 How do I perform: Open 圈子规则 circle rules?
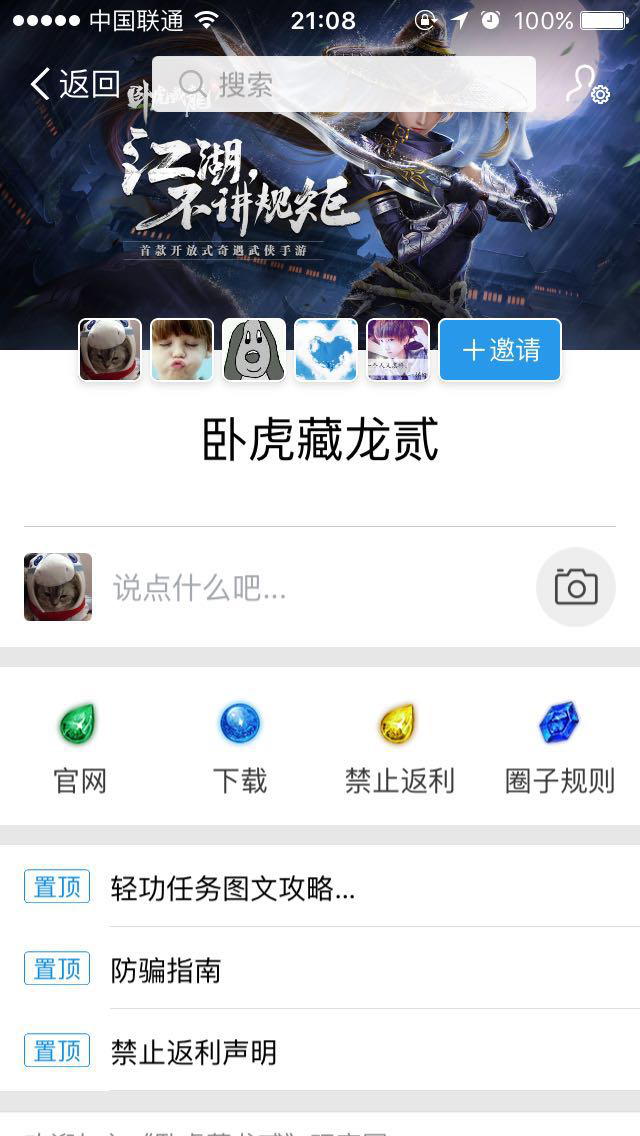pos(560,748)
